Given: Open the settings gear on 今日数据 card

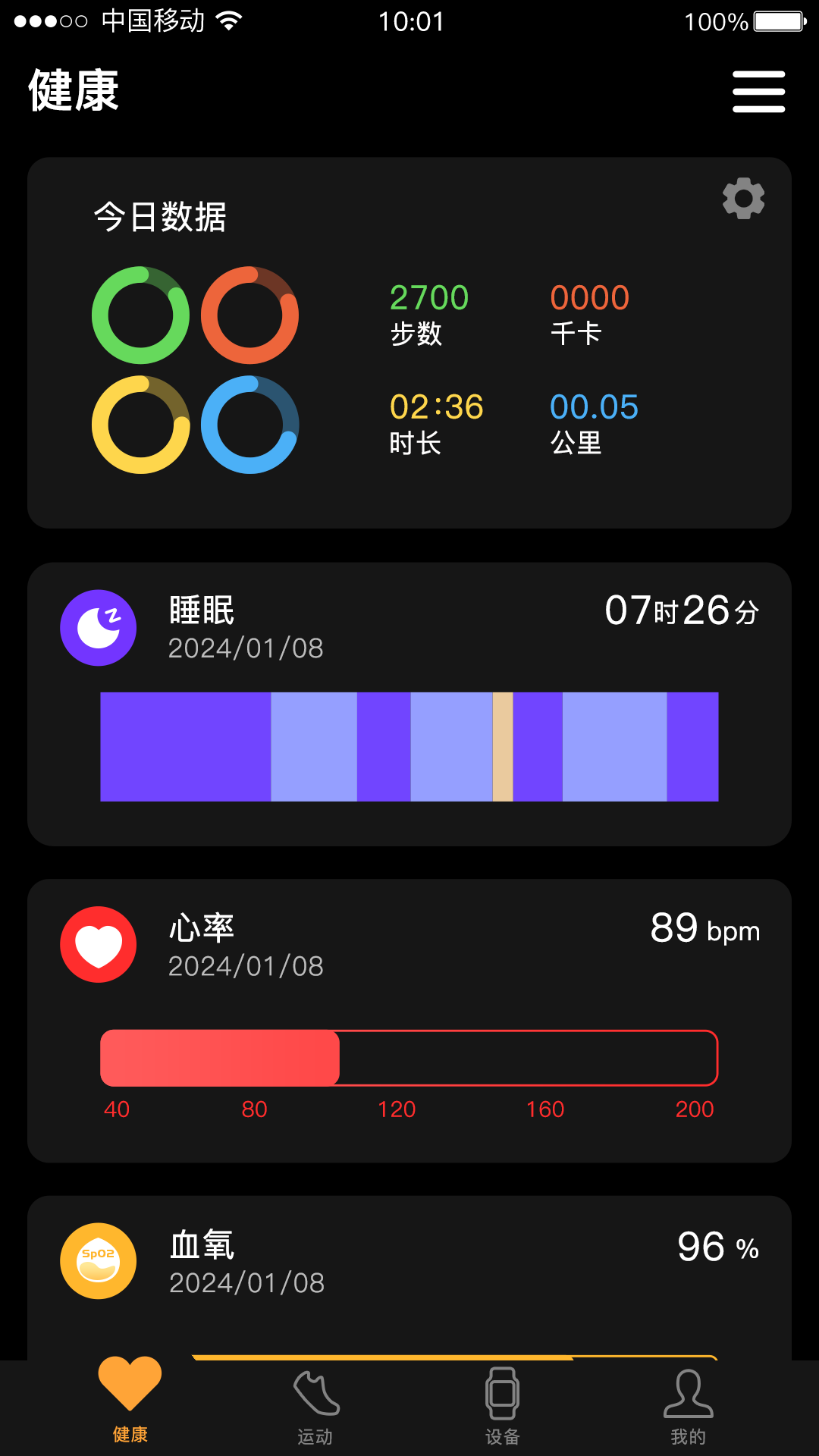Looking at the screenshot, I should click(x=742, y=199).
